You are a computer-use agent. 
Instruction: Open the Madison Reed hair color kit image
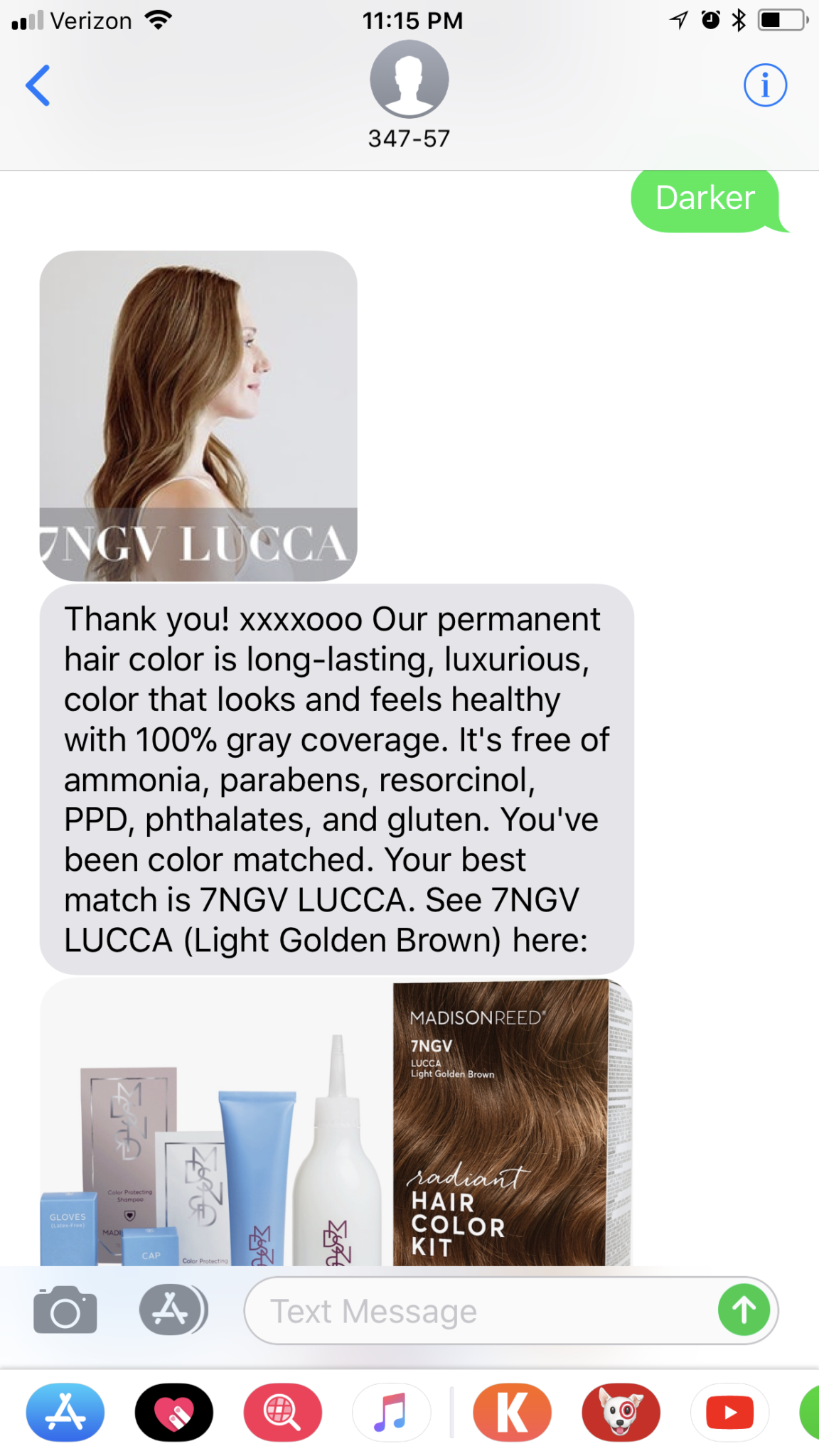[x=336, y=1122]
